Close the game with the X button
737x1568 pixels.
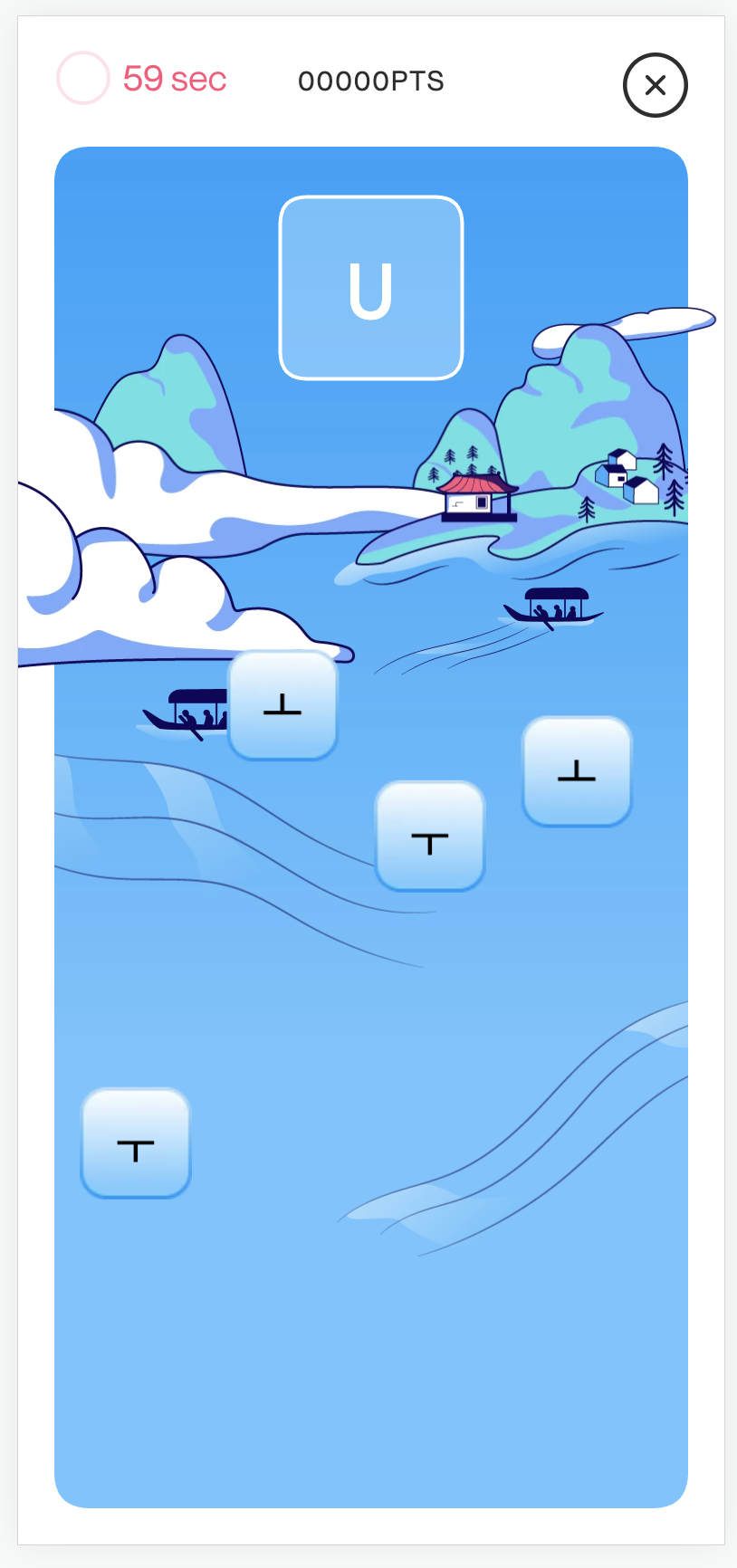(x=655, y=85)
